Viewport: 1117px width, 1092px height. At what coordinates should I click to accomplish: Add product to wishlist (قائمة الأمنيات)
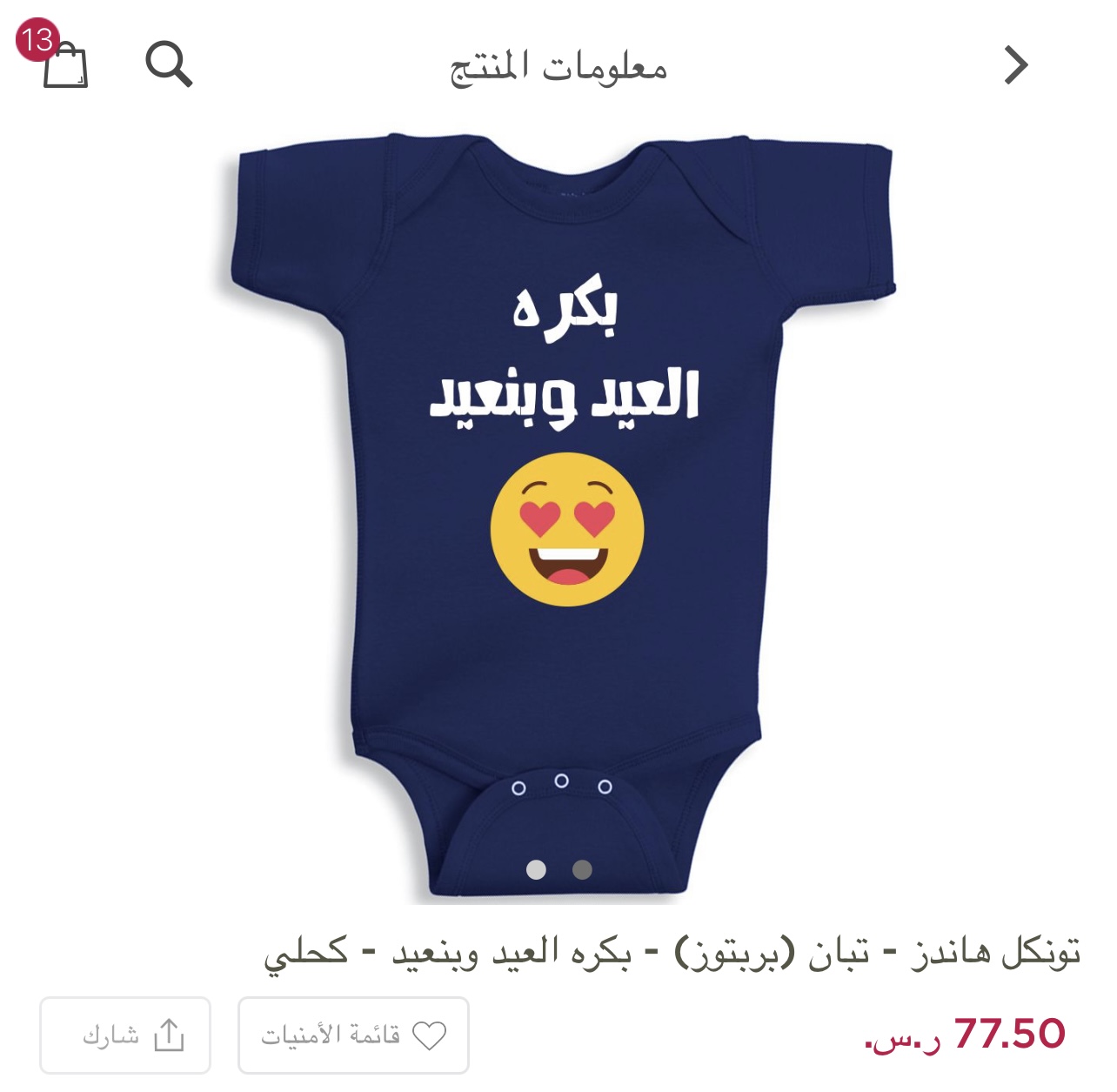353,1035
